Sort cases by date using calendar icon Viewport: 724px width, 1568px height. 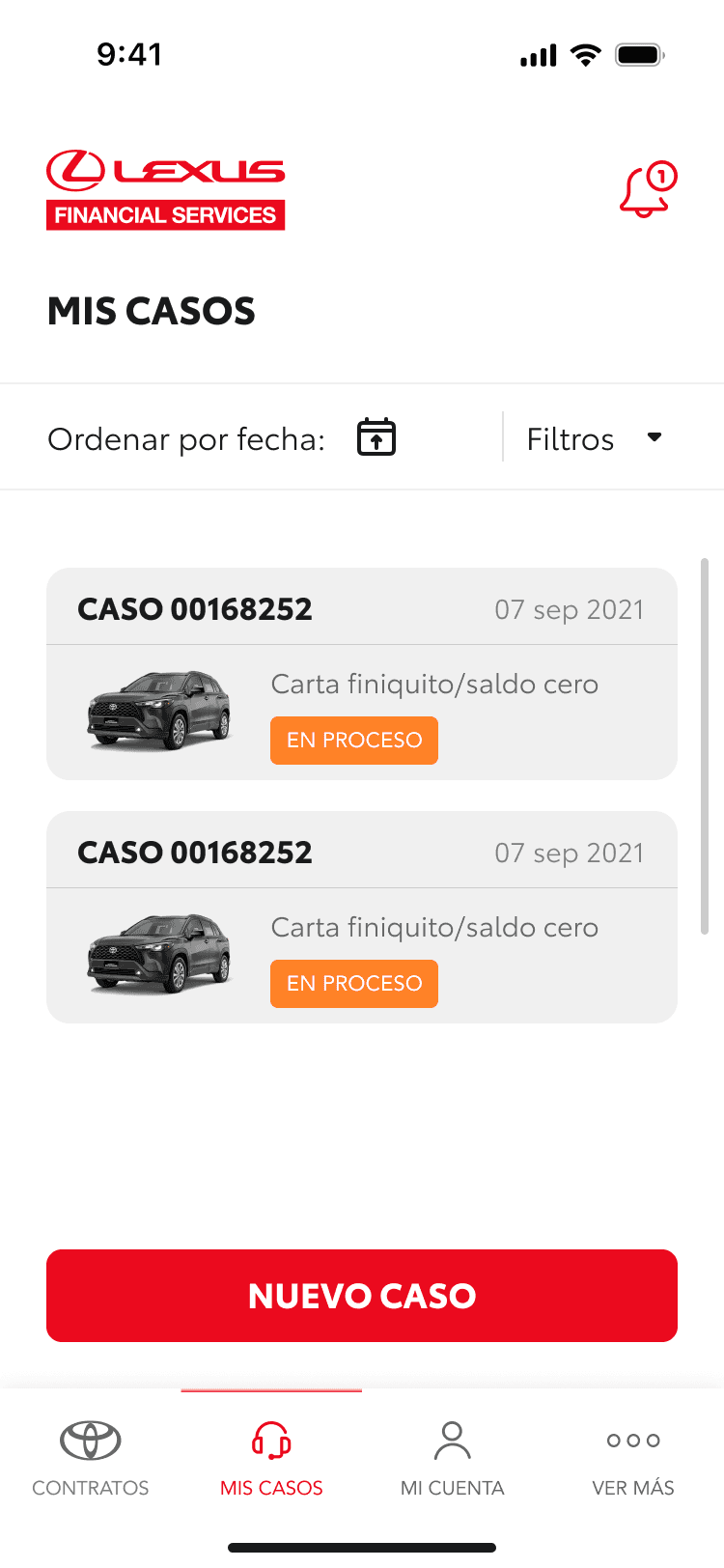[x=376, y=437]
